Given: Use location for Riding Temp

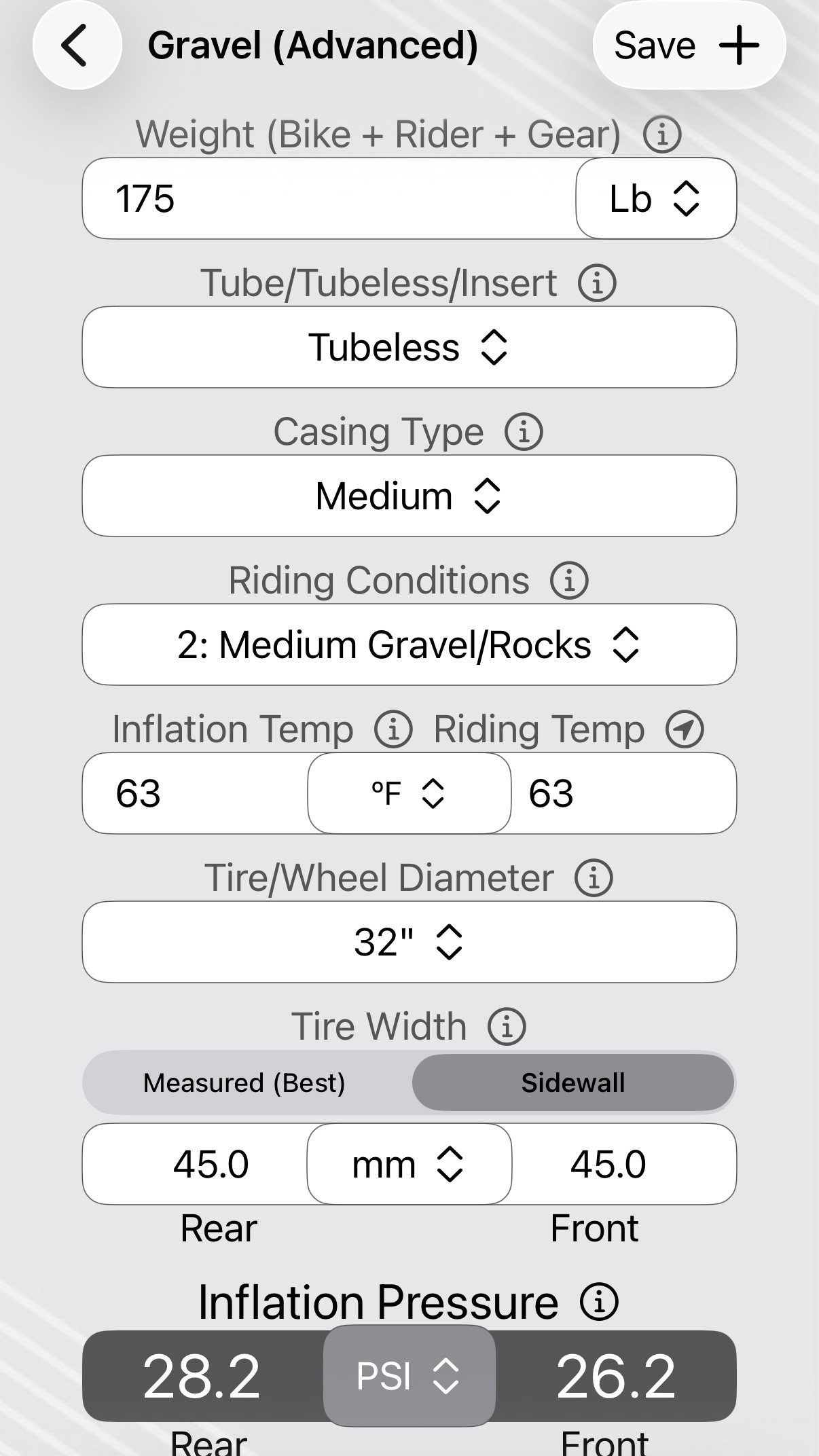Looking at the screenshot, I should (x=685, y=730).
